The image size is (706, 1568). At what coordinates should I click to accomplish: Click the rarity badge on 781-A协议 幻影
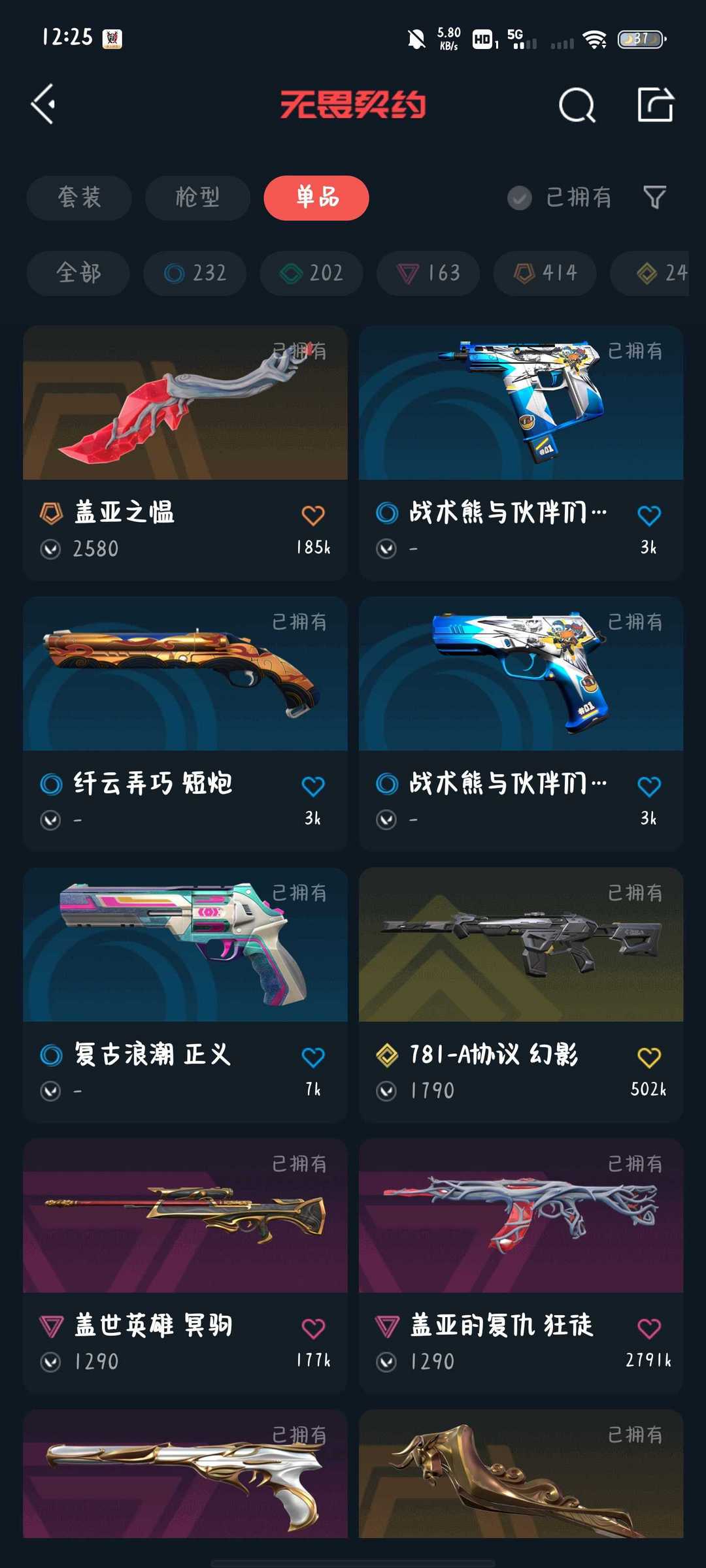(388, 1054)
